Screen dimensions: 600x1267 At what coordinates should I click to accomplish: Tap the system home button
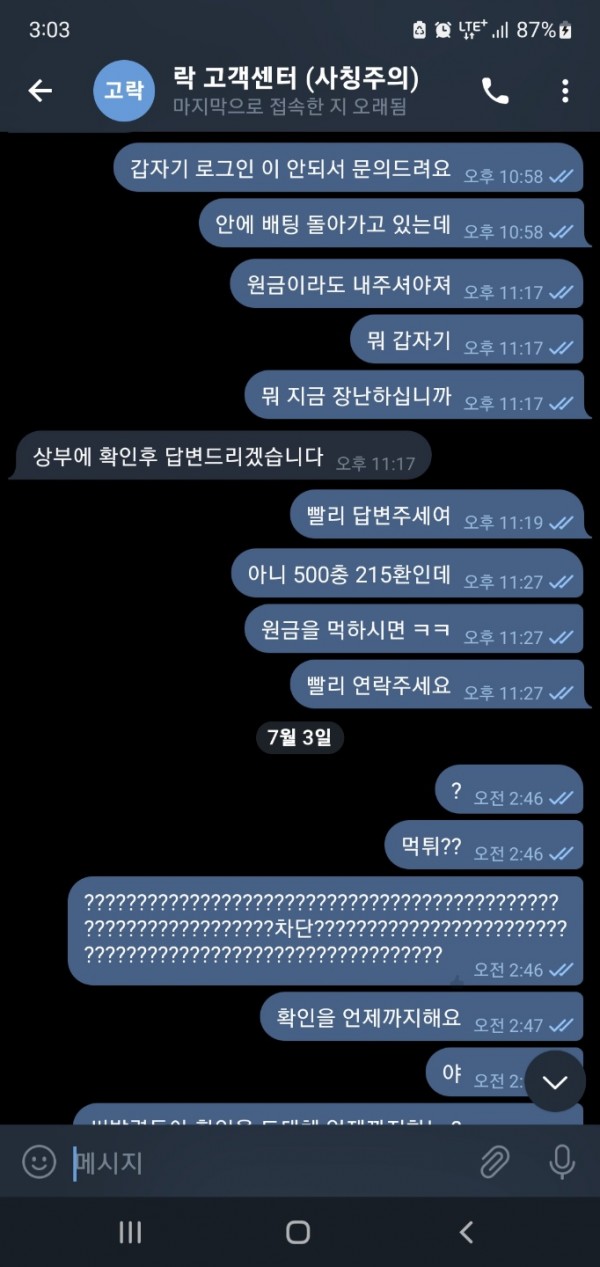coord(298,1232)
